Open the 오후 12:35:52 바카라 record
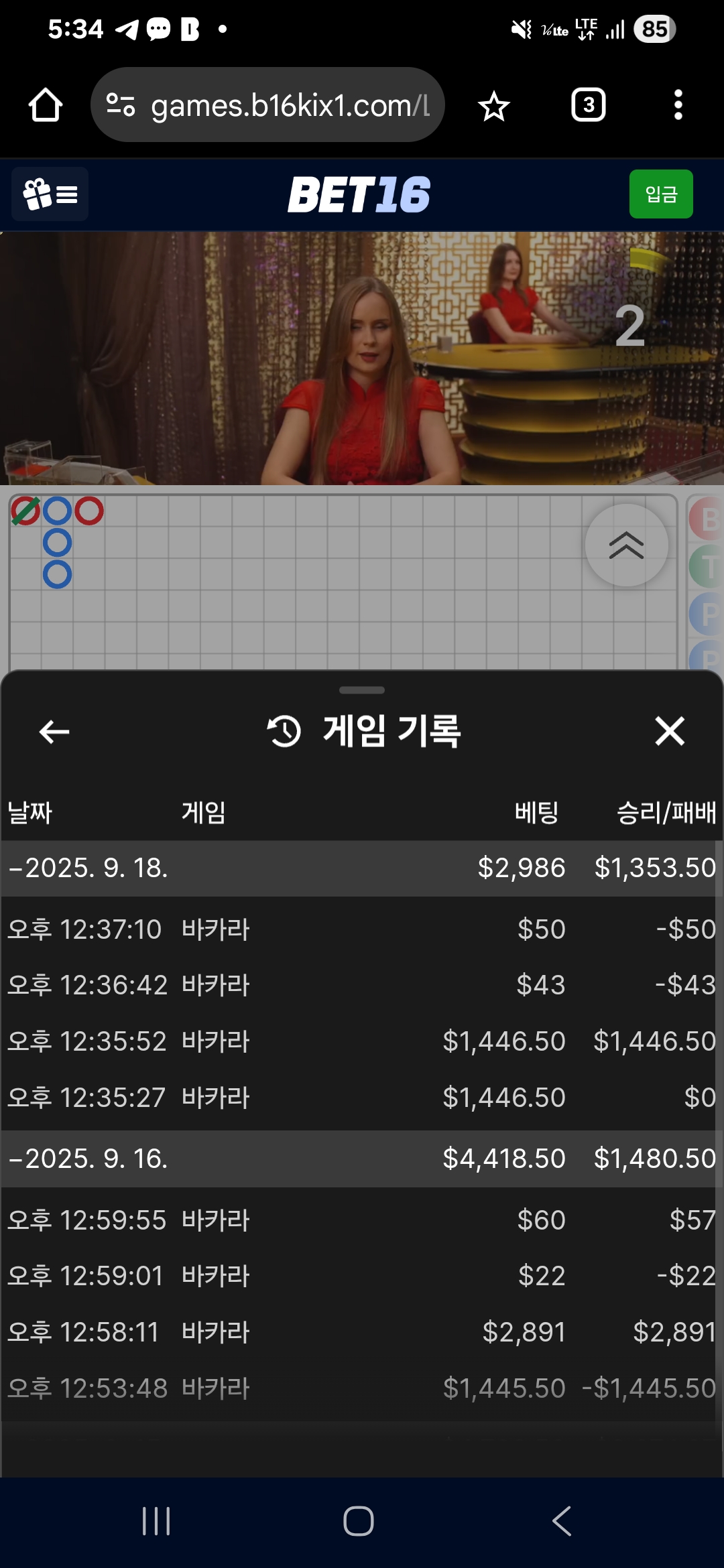Viewport: 724px width, 1568px height. pyautogui.click(x=362, y=1041)
